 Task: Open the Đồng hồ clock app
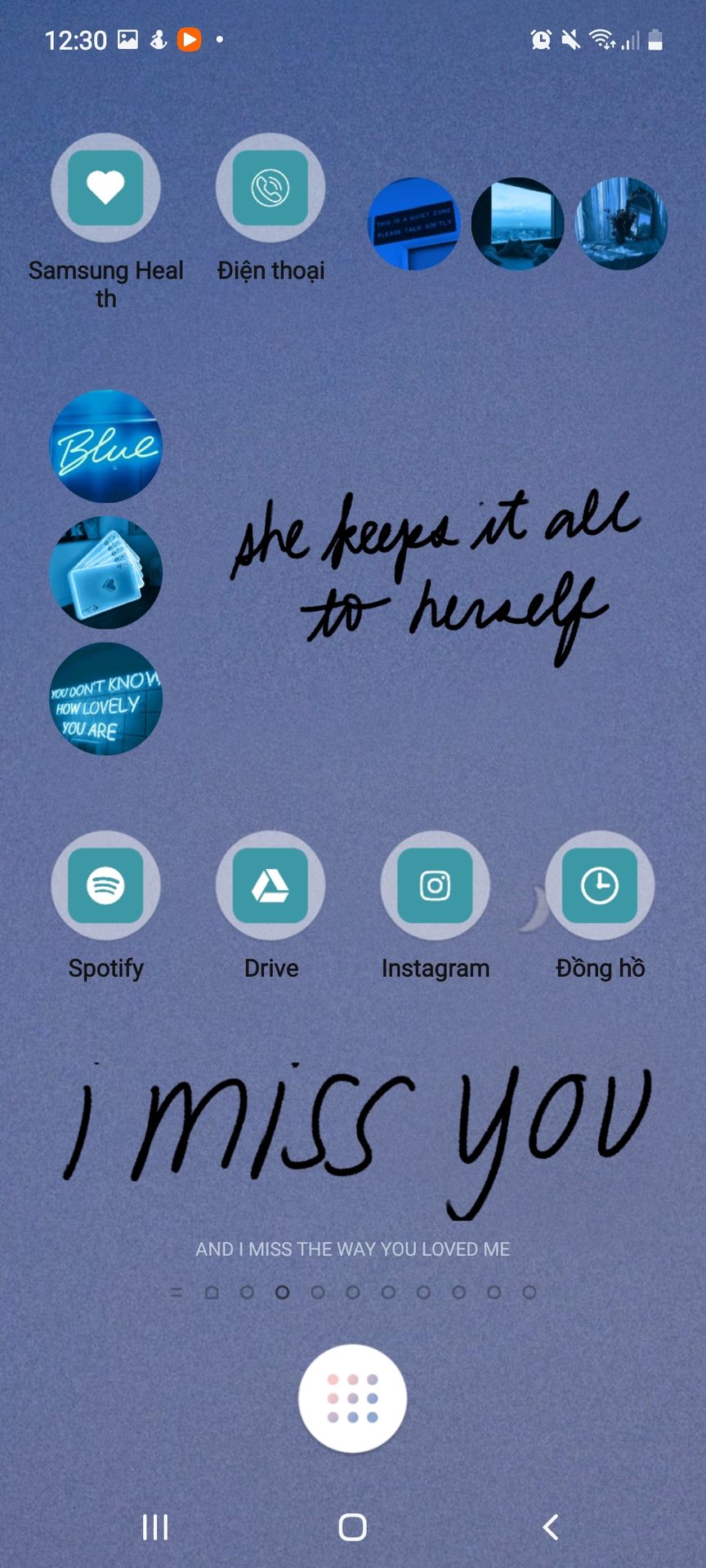(x=600, y=886)
